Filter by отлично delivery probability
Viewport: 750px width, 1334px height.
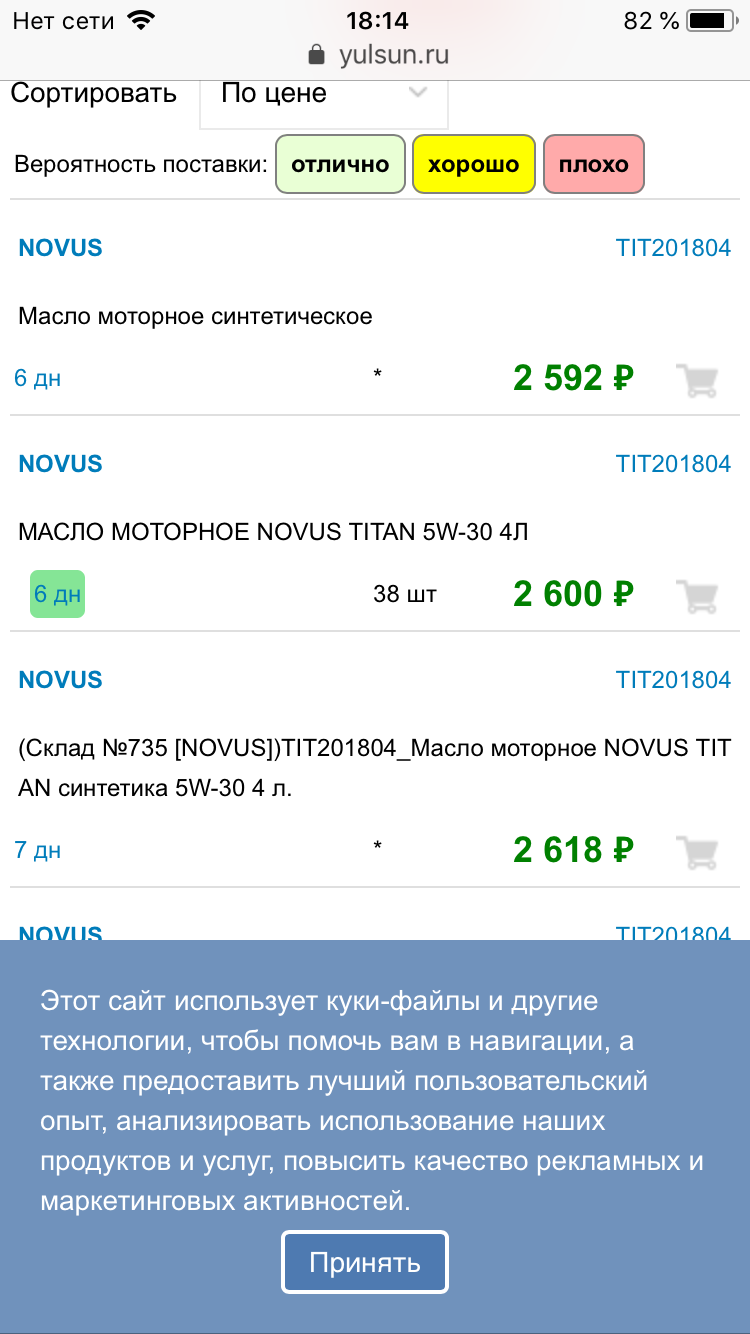click(340, 164)
